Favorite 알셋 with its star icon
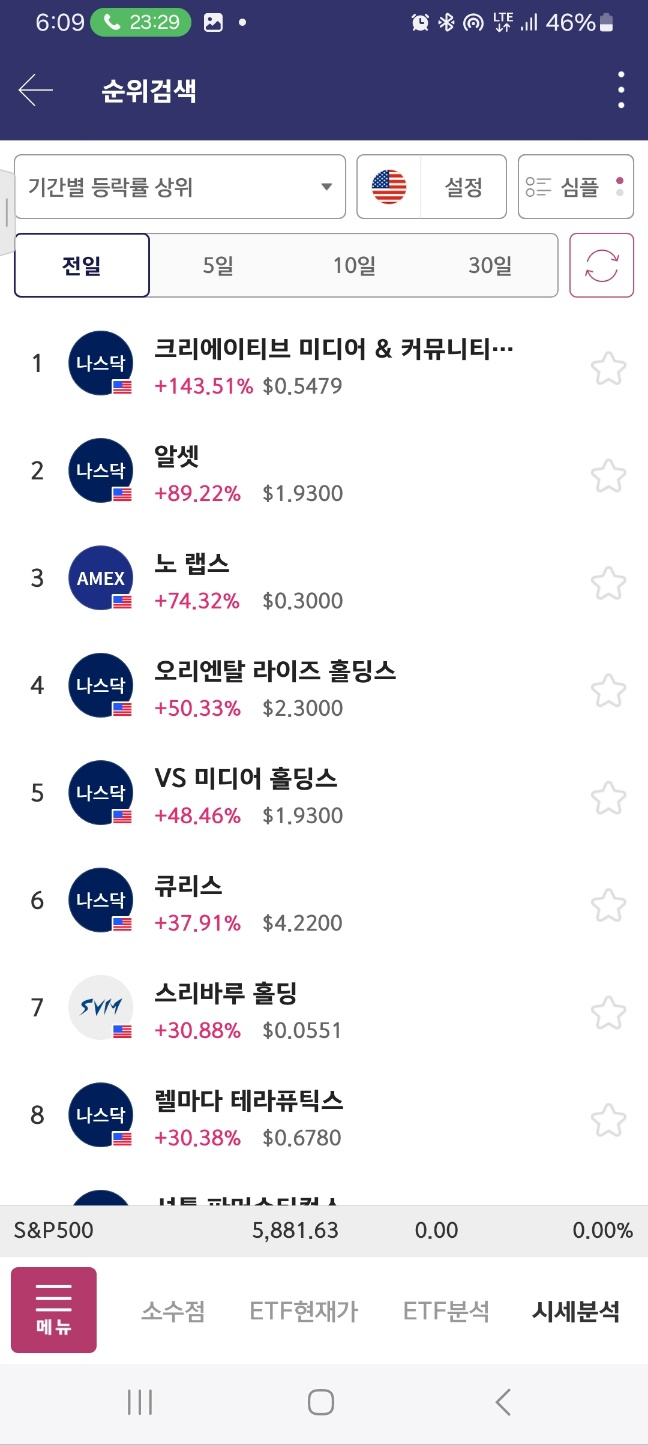648x1445 pixels. coord(608,475)
